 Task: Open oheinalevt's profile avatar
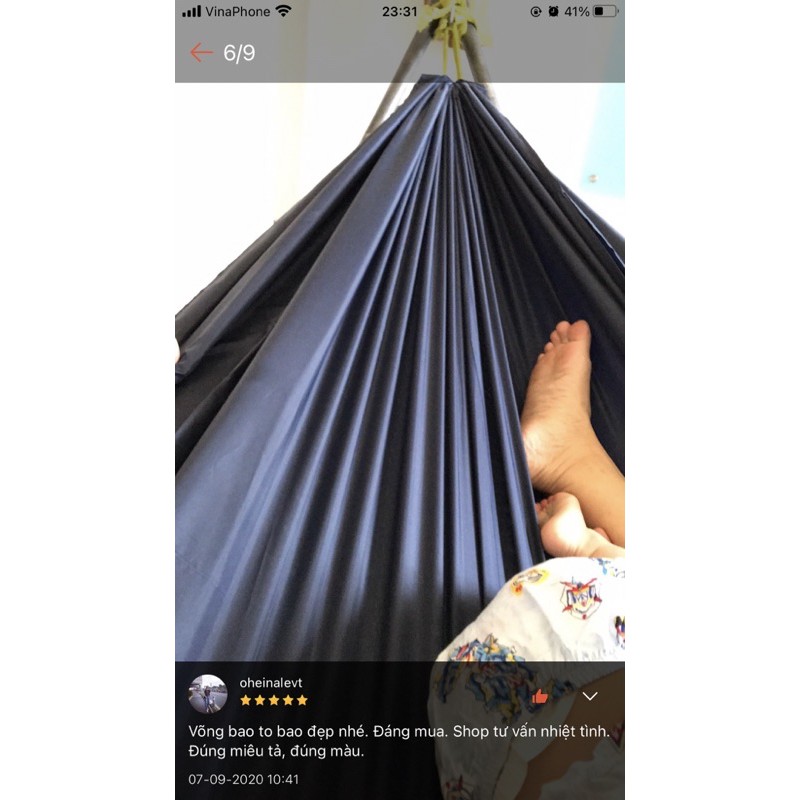[x=208, y=693]
